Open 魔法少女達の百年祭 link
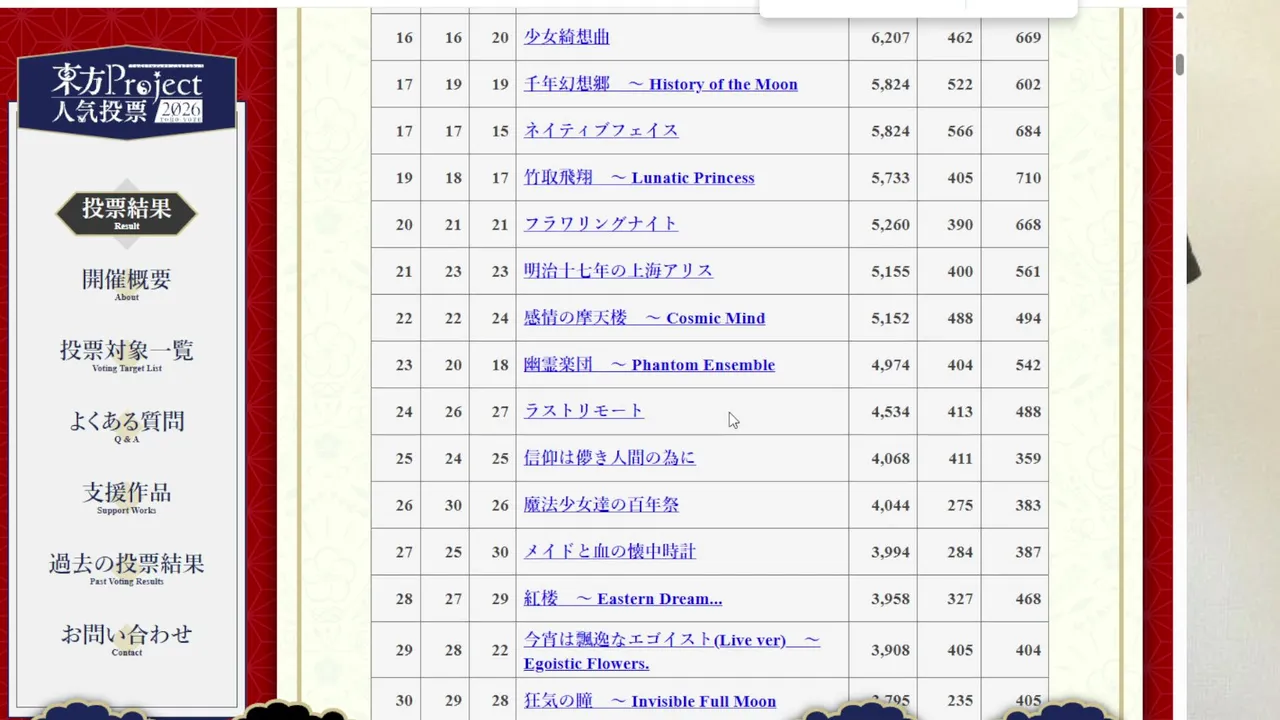 click(601, 505)
